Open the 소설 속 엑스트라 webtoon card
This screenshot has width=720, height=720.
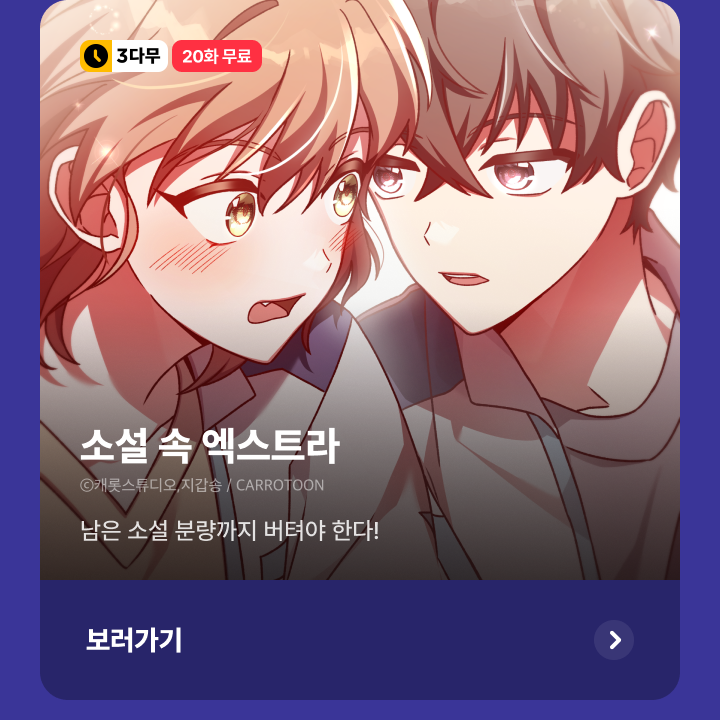tap(360, 300)
